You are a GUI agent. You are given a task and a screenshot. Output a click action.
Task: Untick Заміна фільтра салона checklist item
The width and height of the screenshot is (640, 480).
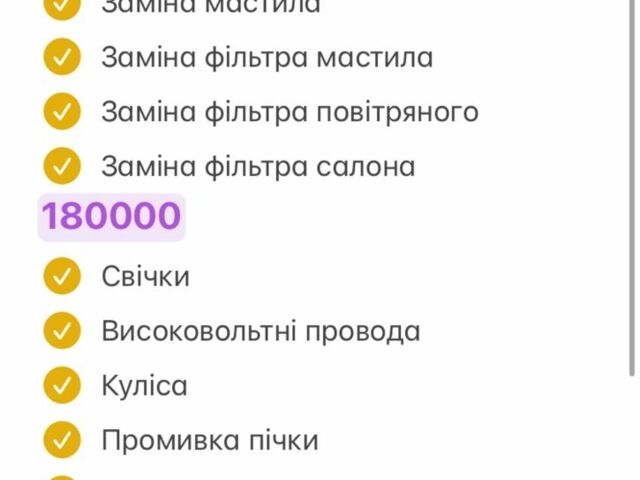(x=61, y=166)
